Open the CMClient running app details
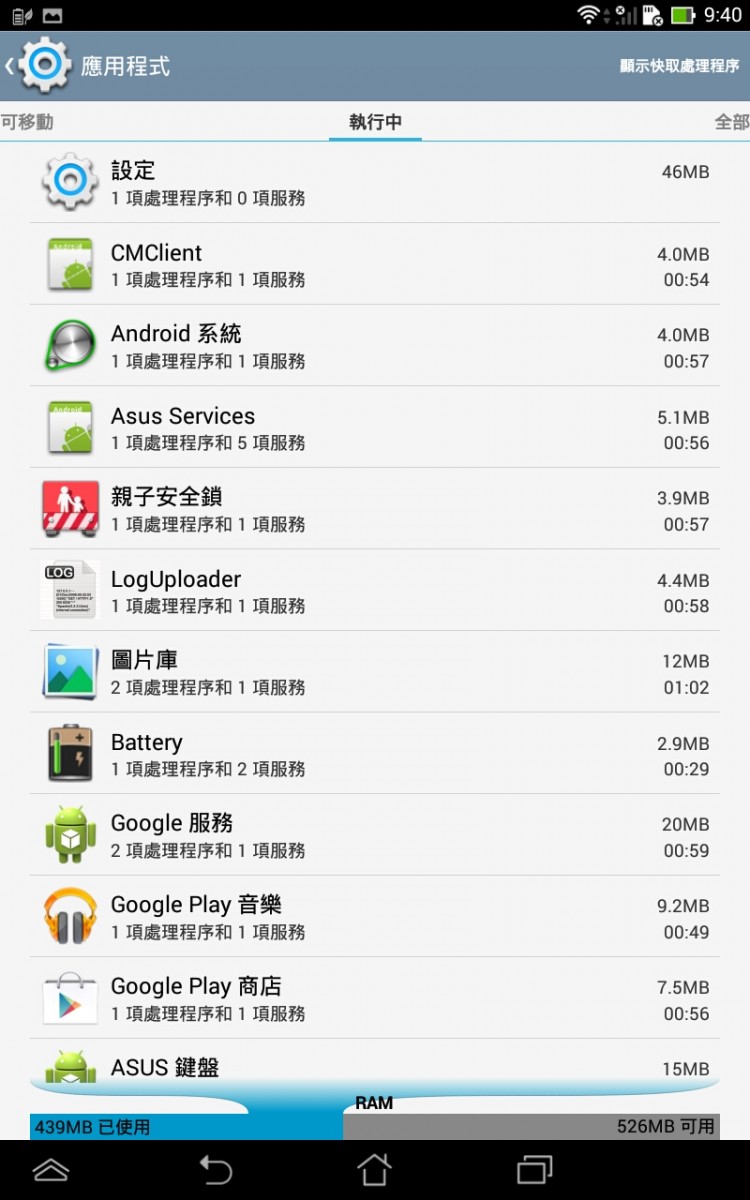The image size is (750, 1200). 375,264
